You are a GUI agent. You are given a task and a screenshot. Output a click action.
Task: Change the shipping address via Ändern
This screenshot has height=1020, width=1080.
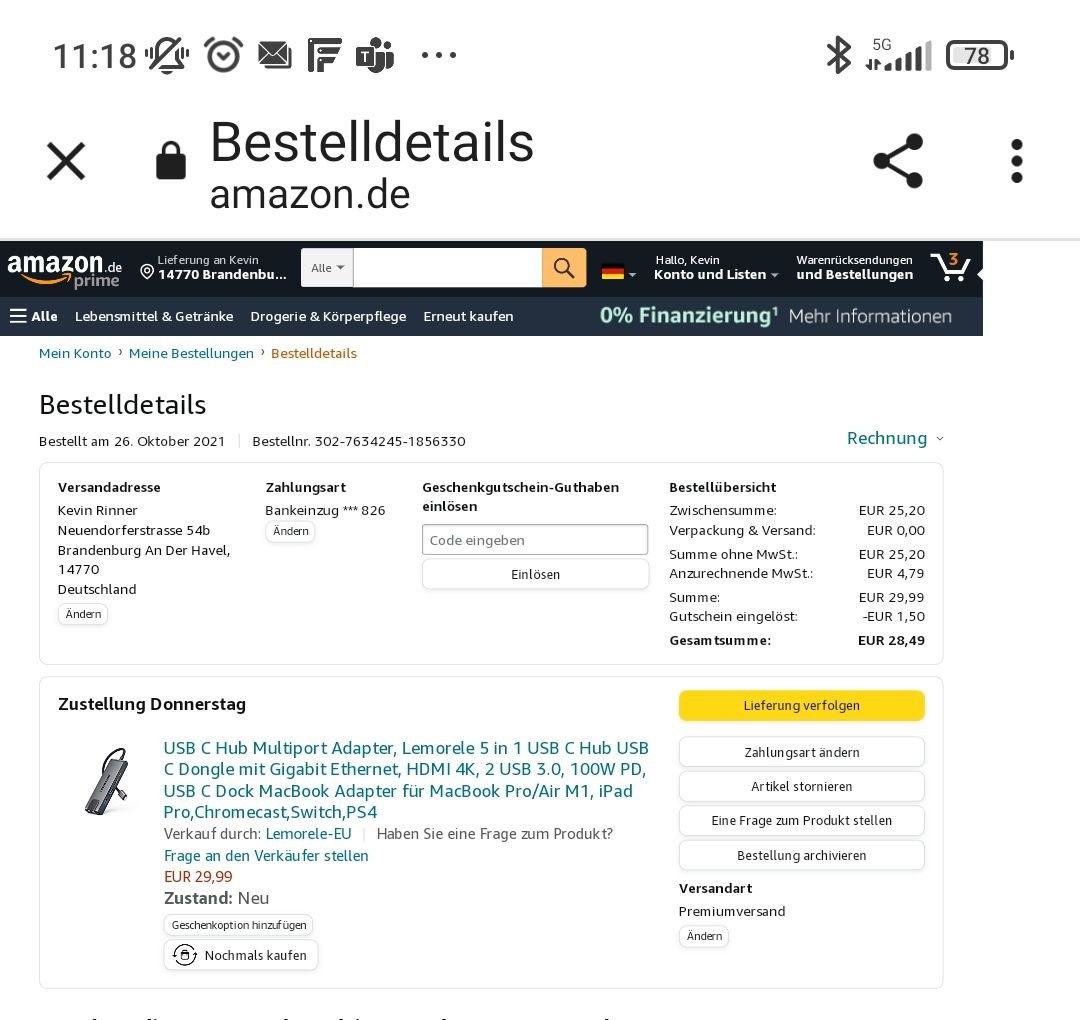click(x=83, y=614)
